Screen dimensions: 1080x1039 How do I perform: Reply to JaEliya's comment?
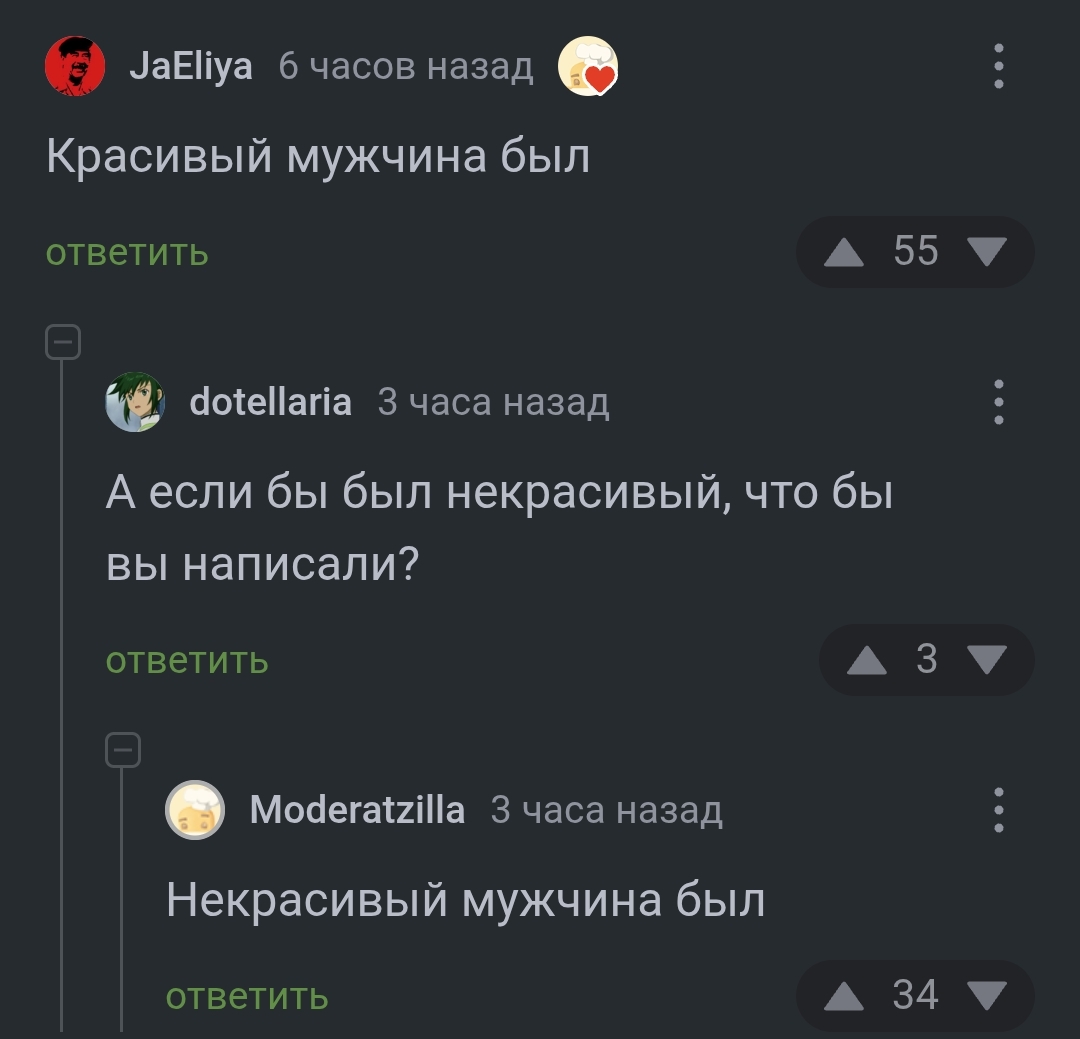click(127, 252)
